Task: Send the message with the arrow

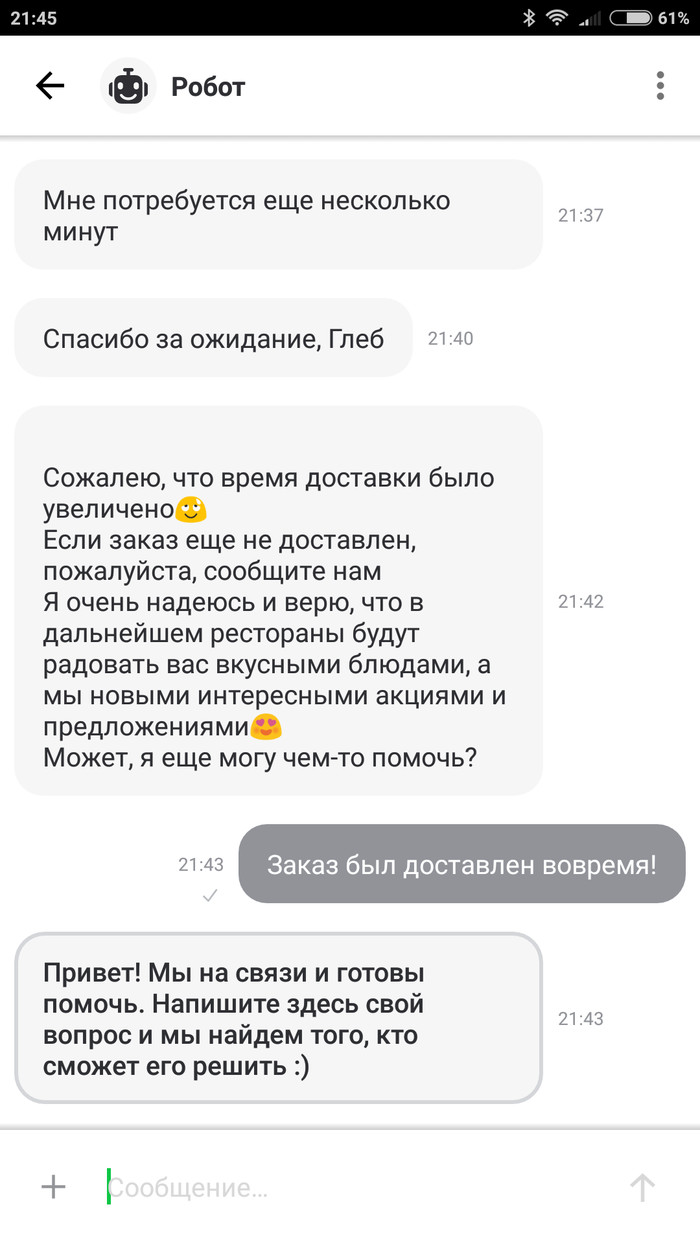Action: pyautogui.click(x=641, y=1187)
